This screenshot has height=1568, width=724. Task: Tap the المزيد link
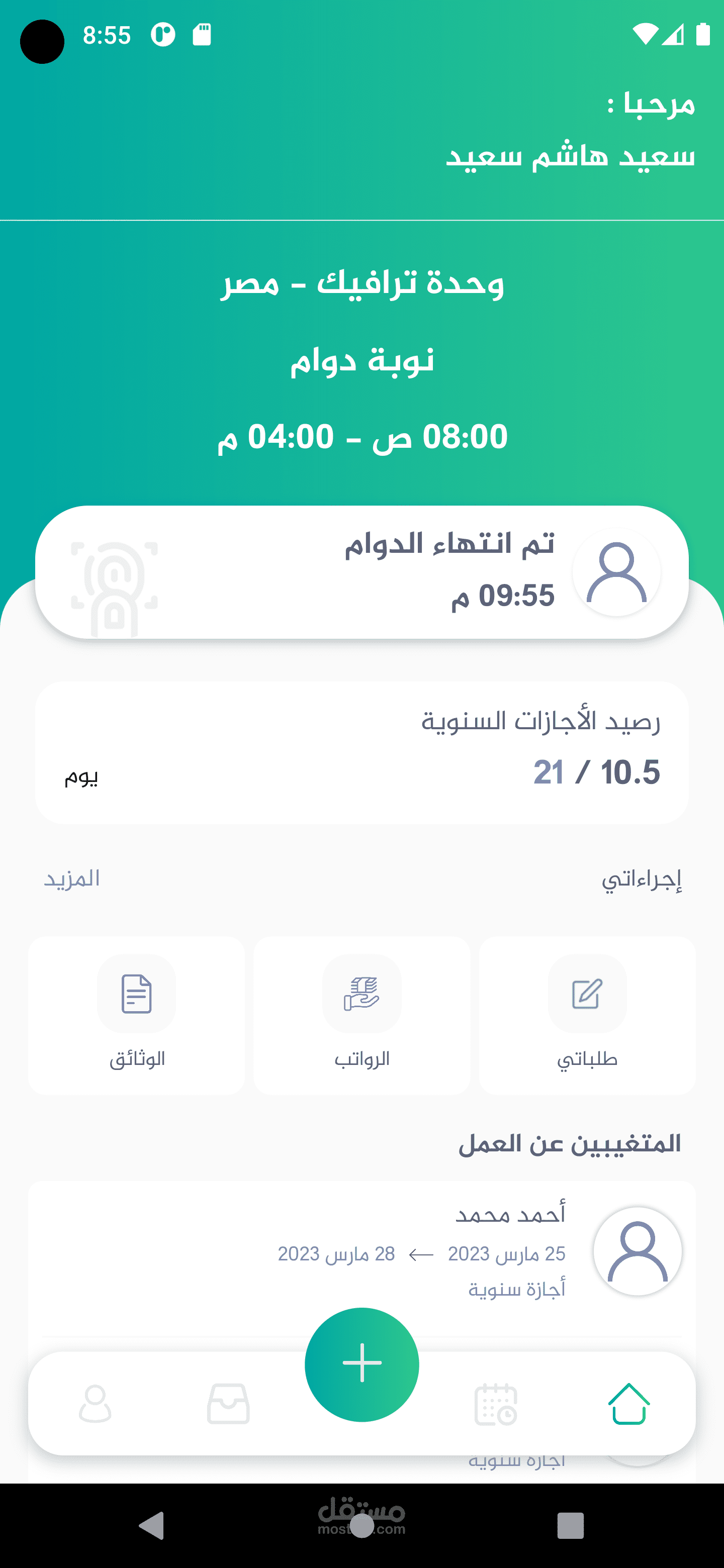click(x=72, y=879)
